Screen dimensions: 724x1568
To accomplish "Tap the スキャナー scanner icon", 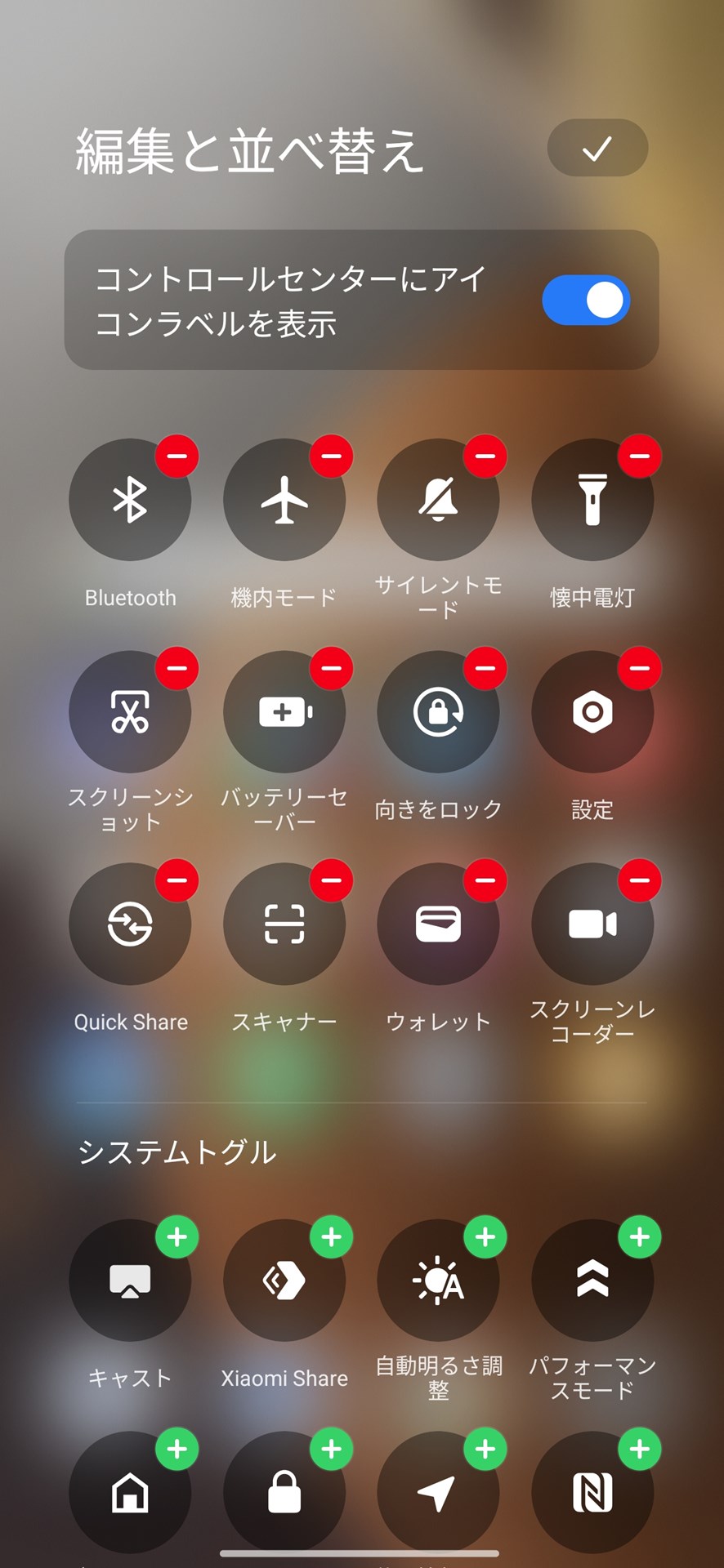I will (x=284, y=923).
